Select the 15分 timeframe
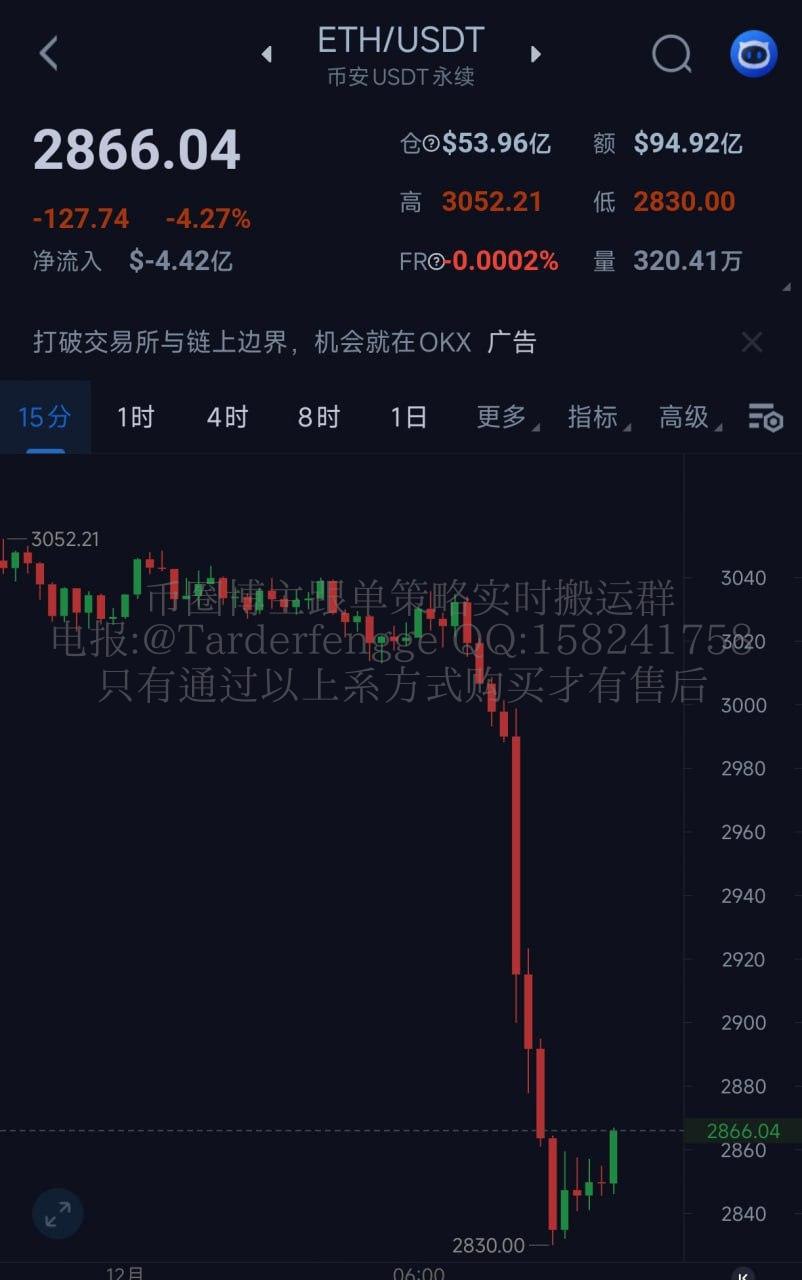Screen dimensions: 802x1280 tap(45, 417)
